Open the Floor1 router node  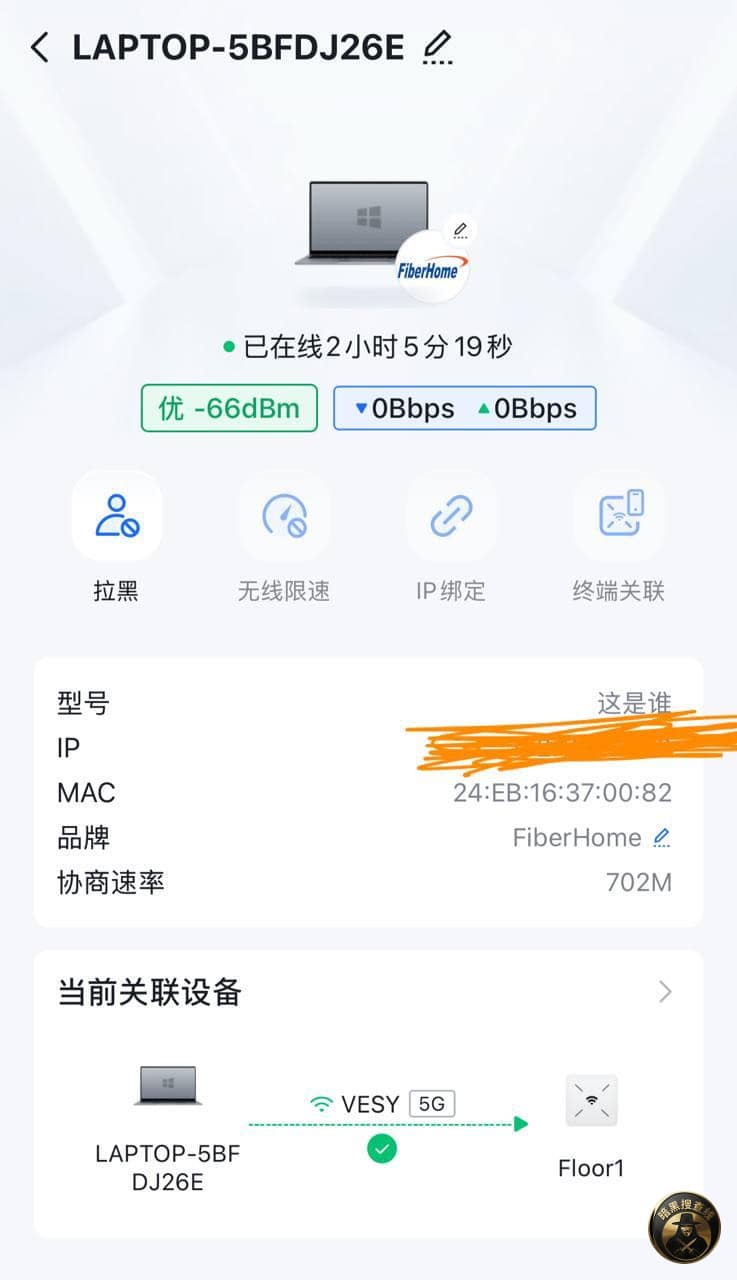pyautogui.click(x=591, y=1101)
